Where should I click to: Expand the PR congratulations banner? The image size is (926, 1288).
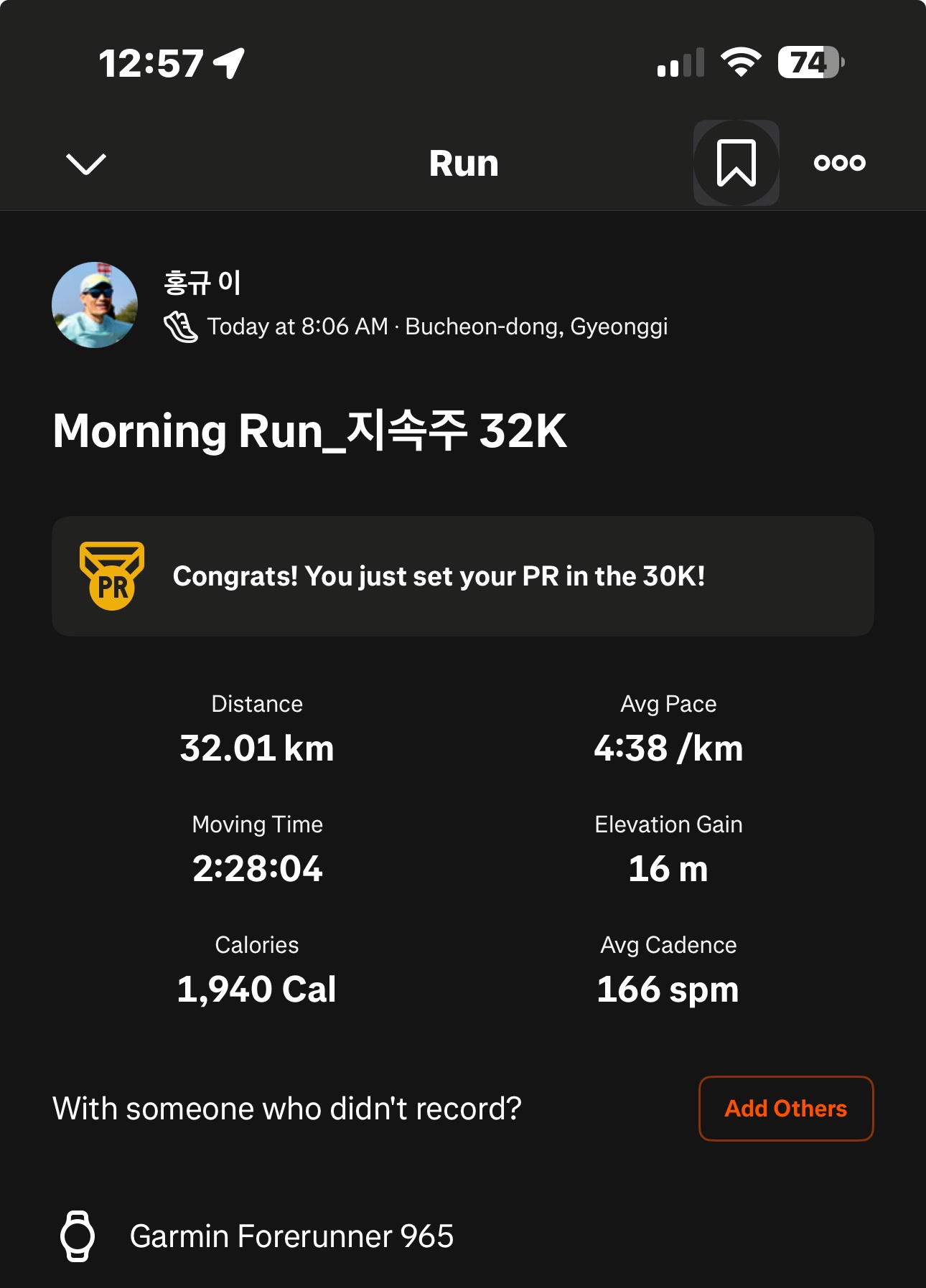tap(462, 575)
